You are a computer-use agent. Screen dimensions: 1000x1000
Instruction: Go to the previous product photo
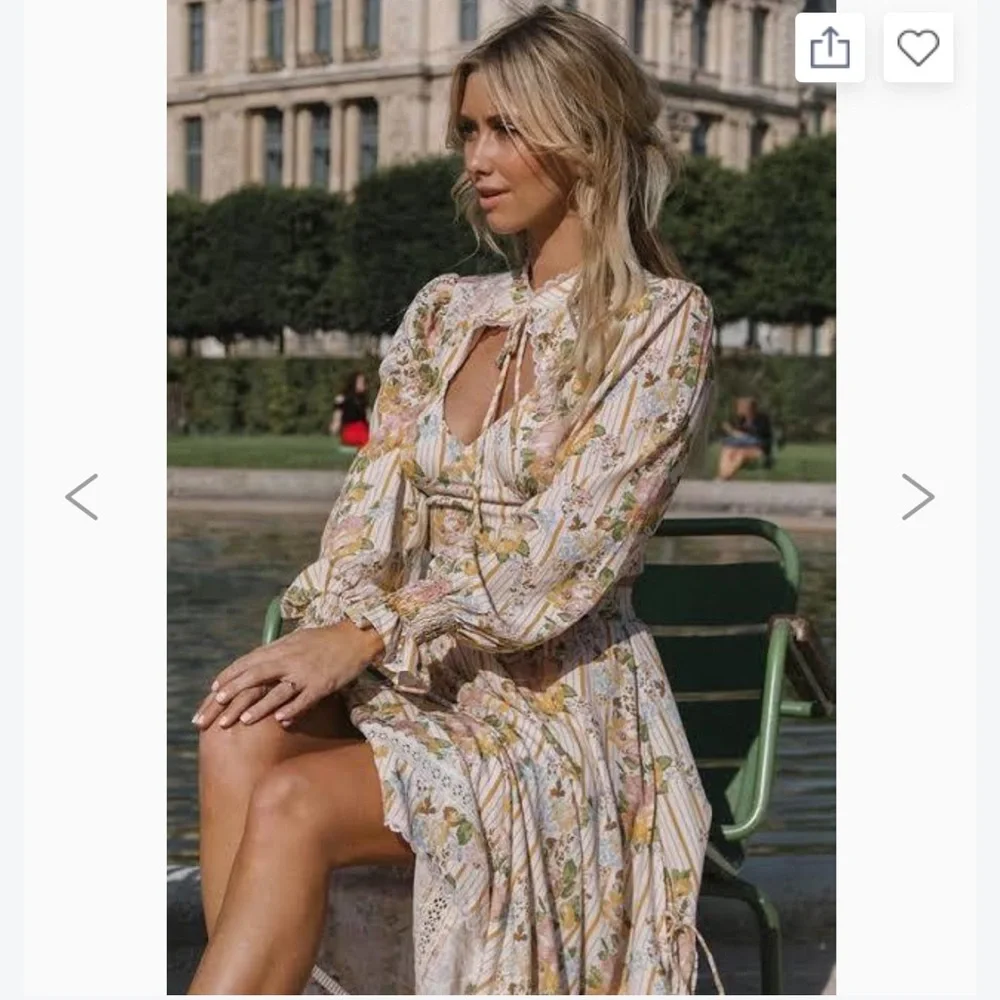coord(82,497)
